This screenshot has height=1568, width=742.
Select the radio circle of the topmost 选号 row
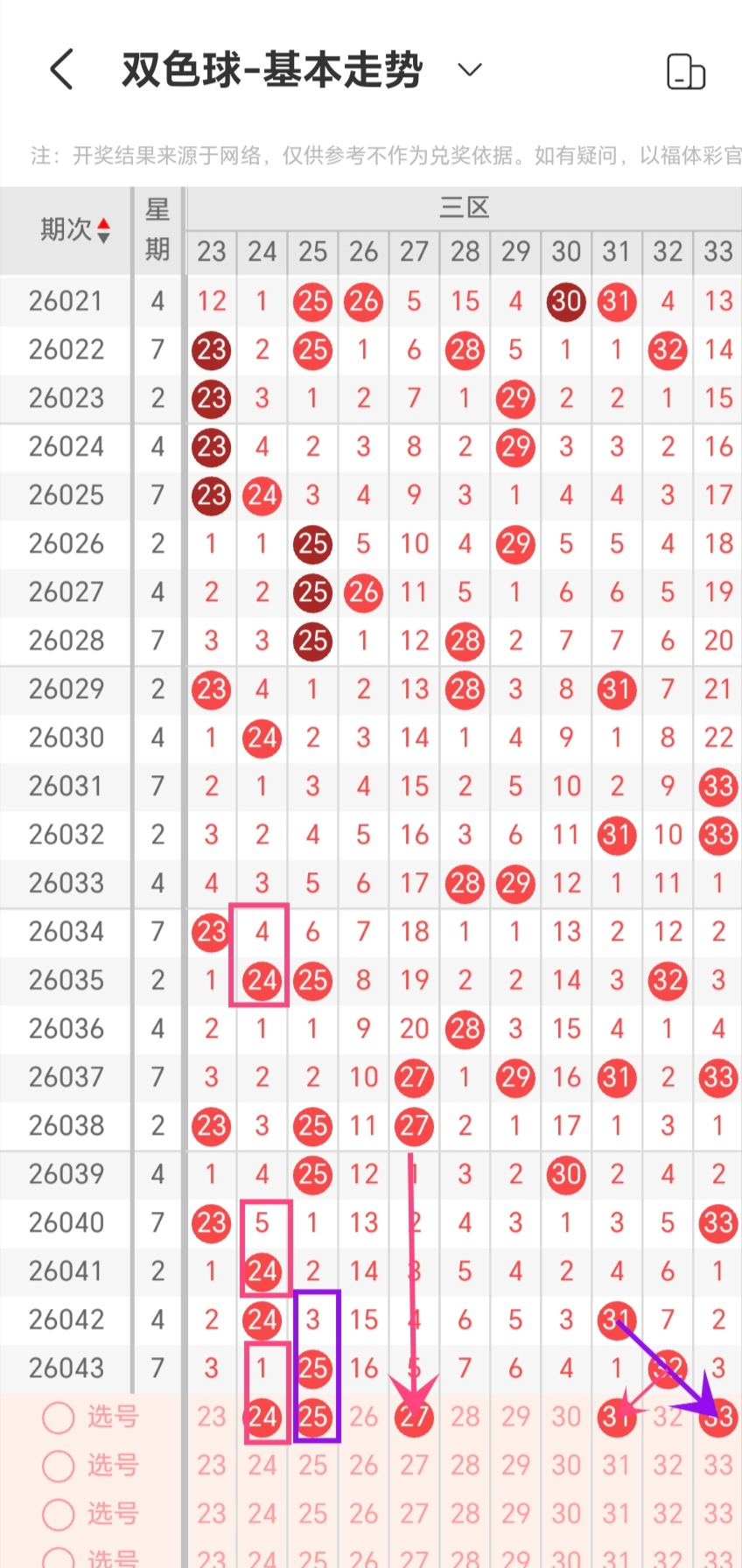pyautogui.click(x=59, y=1417)
